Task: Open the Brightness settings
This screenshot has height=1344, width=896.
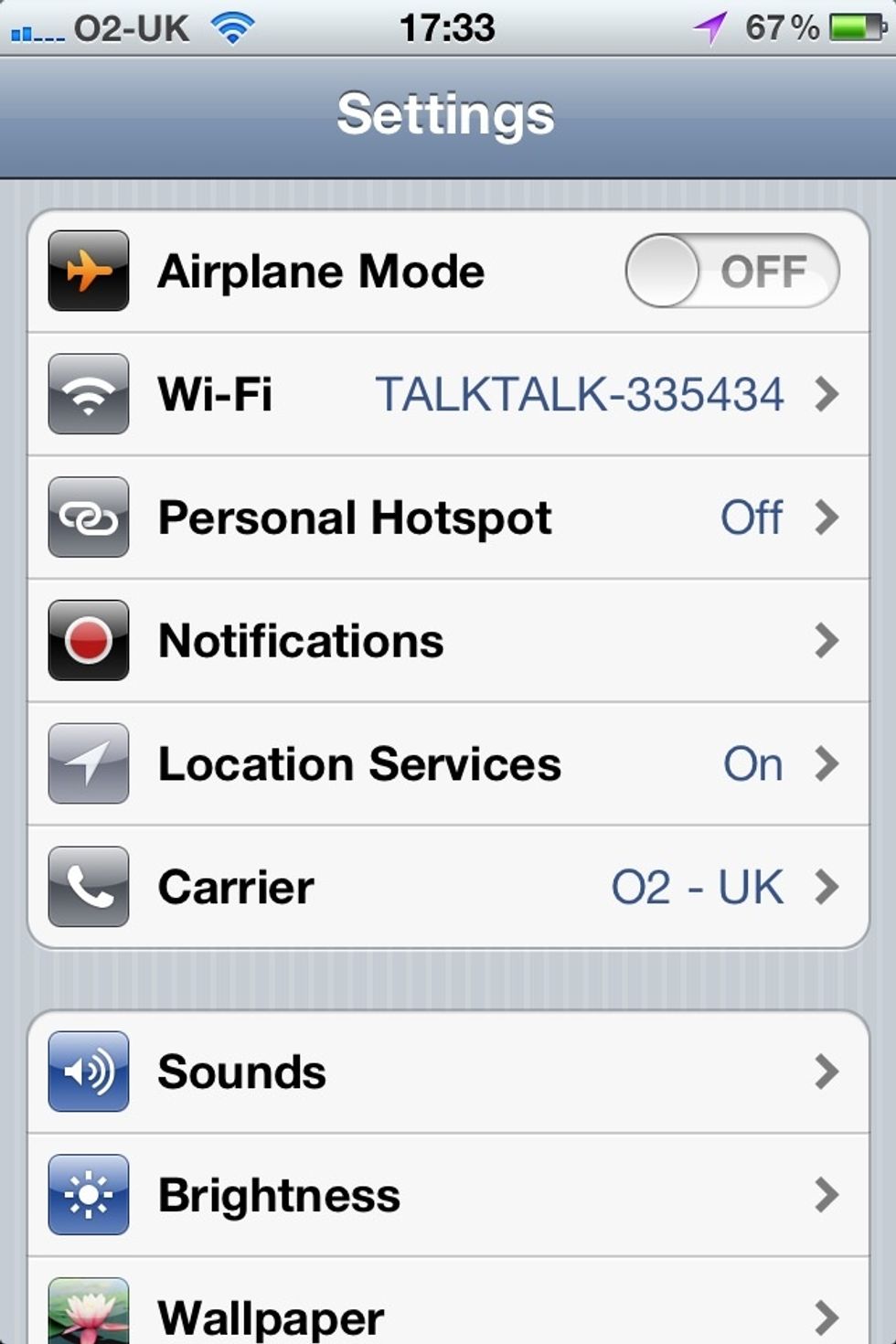Action: click(448, 1195)
